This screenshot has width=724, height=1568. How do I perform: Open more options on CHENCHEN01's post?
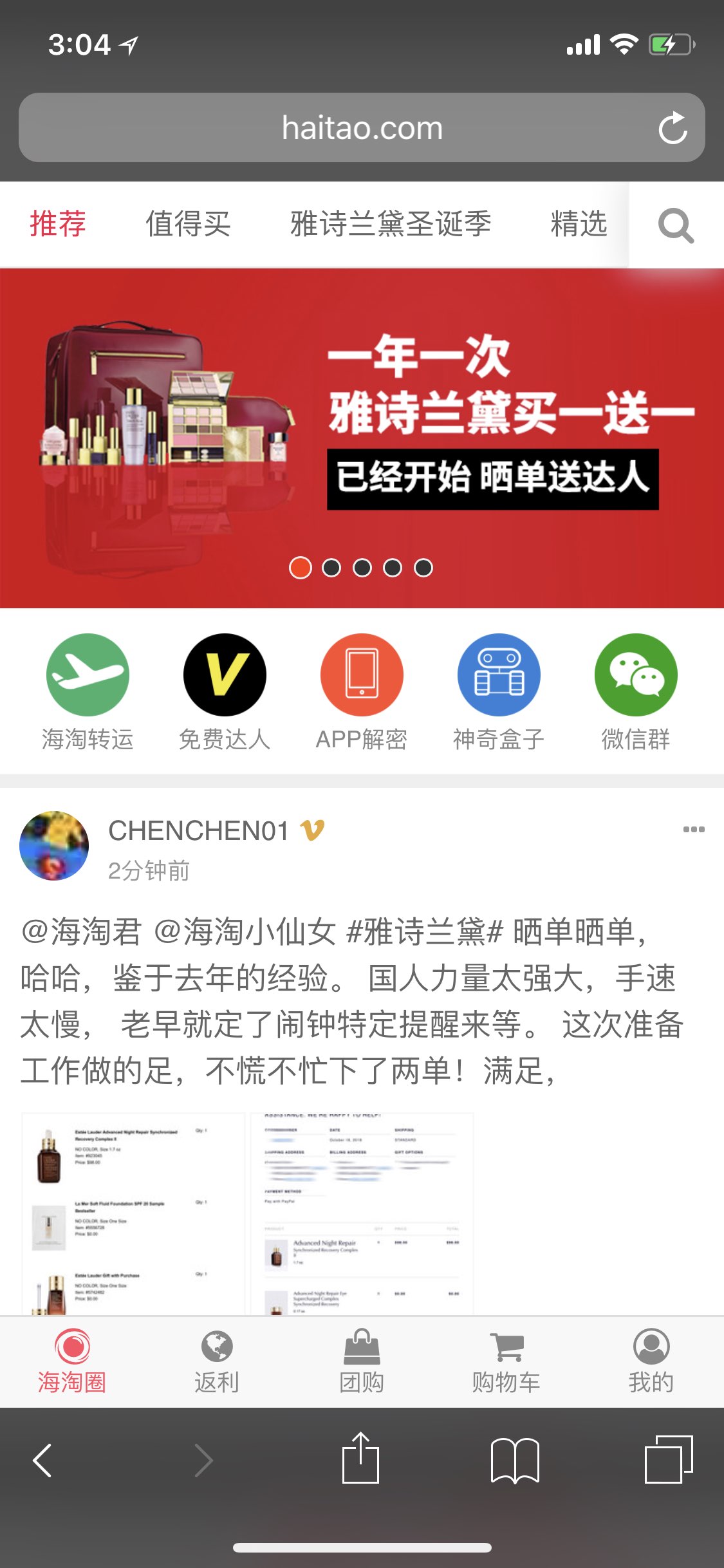(693, 829)
